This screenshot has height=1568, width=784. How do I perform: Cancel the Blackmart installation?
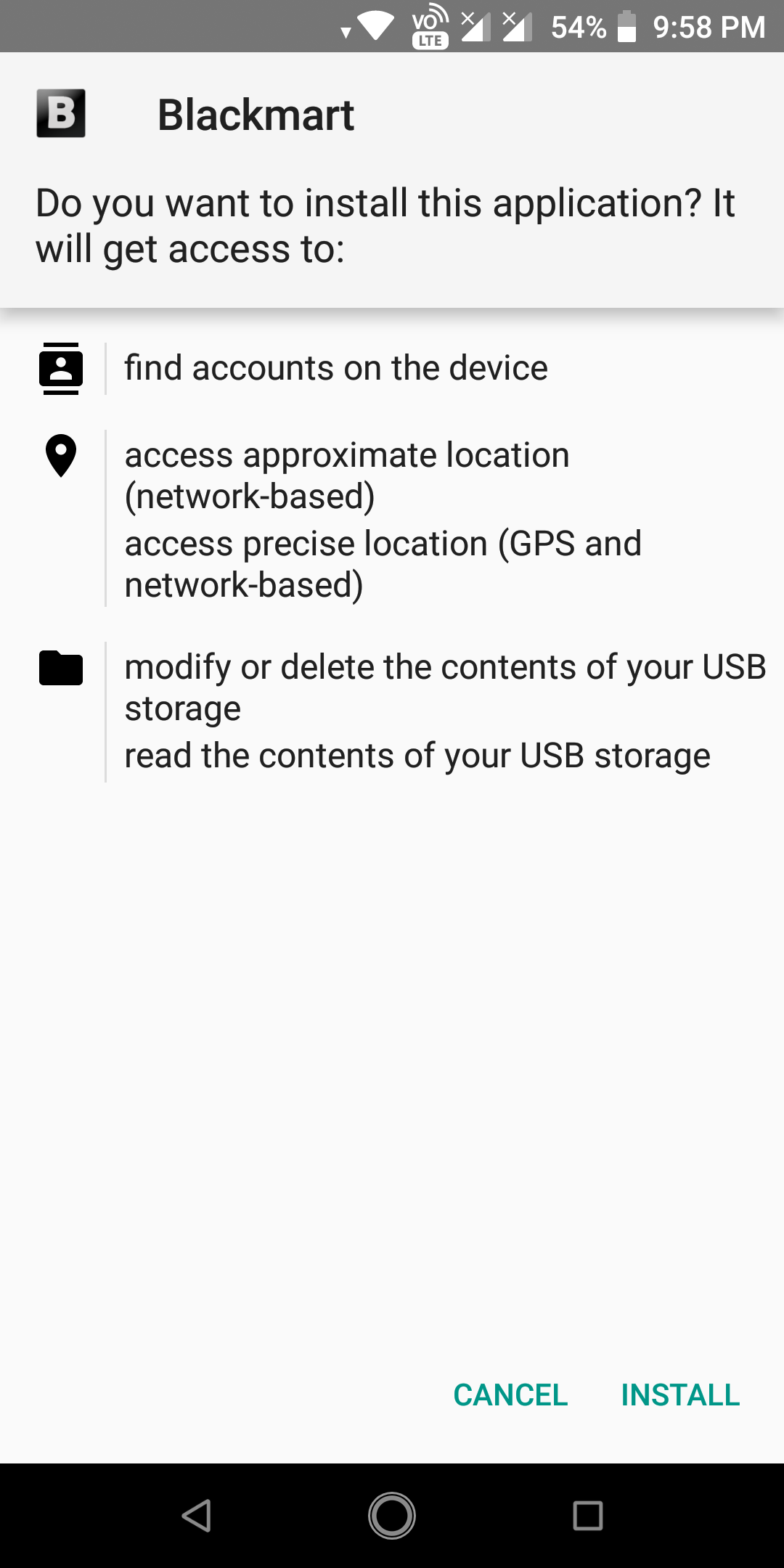click(x=510, y=1395)
